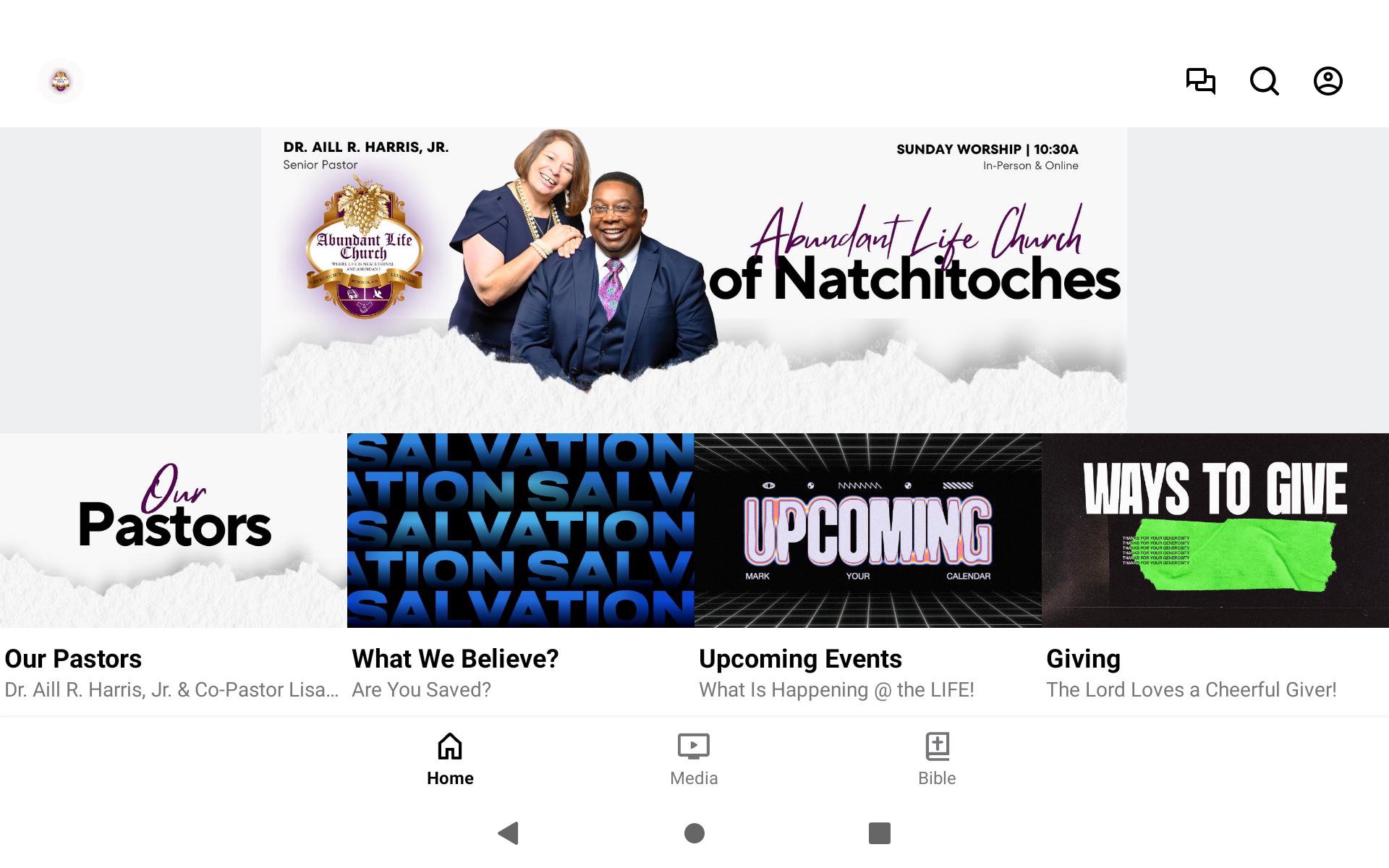Go back using system back button
The width and height of the screenshot is (1389, 868).
tap(509, 833)
